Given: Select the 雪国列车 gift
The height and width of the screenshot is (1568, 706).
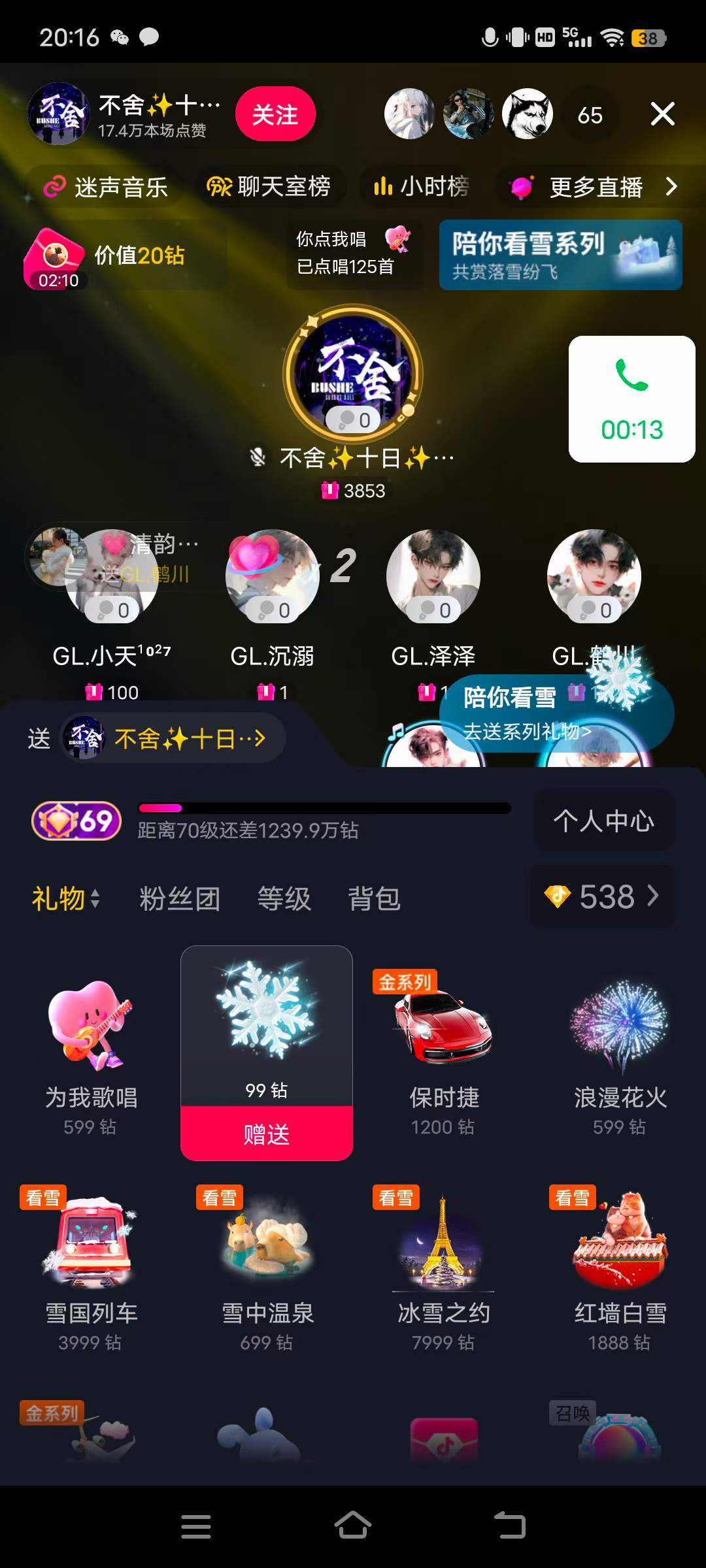Looking at the screenshot, I should pos(91,1267).
